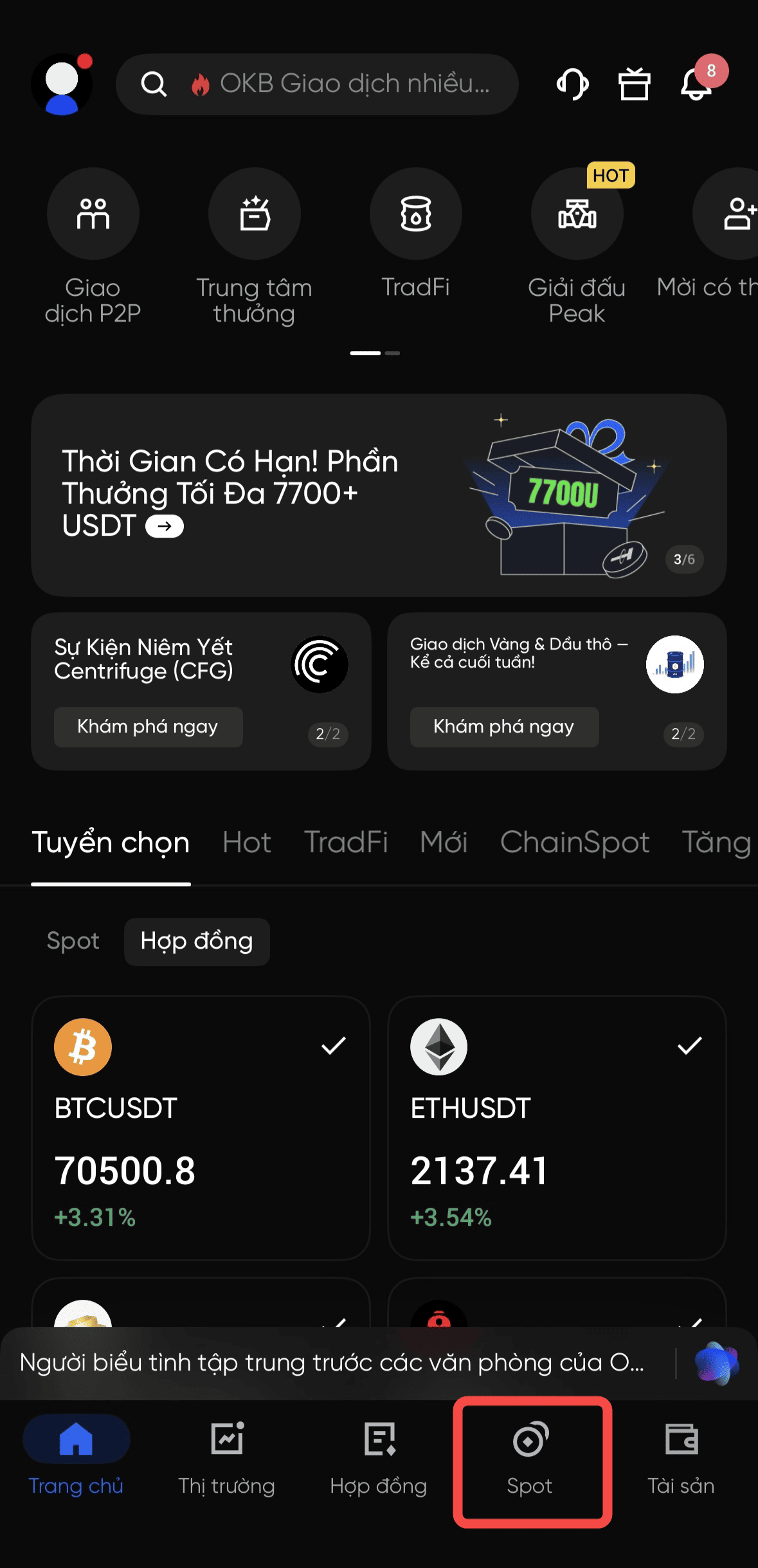The width and height of the screenshot is (758, 1568).
Task: Switch to the Hot tab
Action: (x=247, y=843)
